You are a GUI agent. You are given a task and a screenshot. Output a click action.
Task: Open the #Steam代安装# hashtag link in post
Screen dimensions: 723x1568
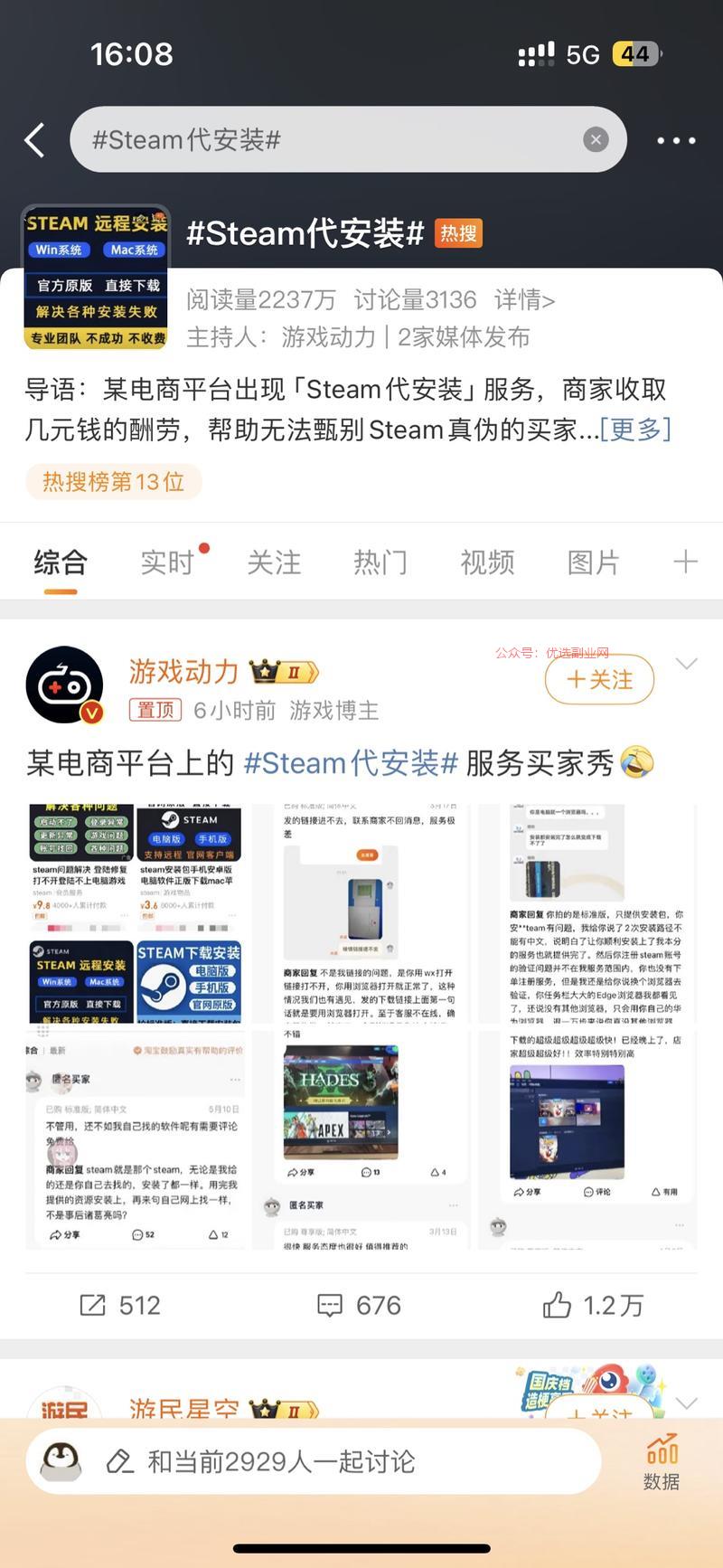pyautogui.click(x=351, y=762)
